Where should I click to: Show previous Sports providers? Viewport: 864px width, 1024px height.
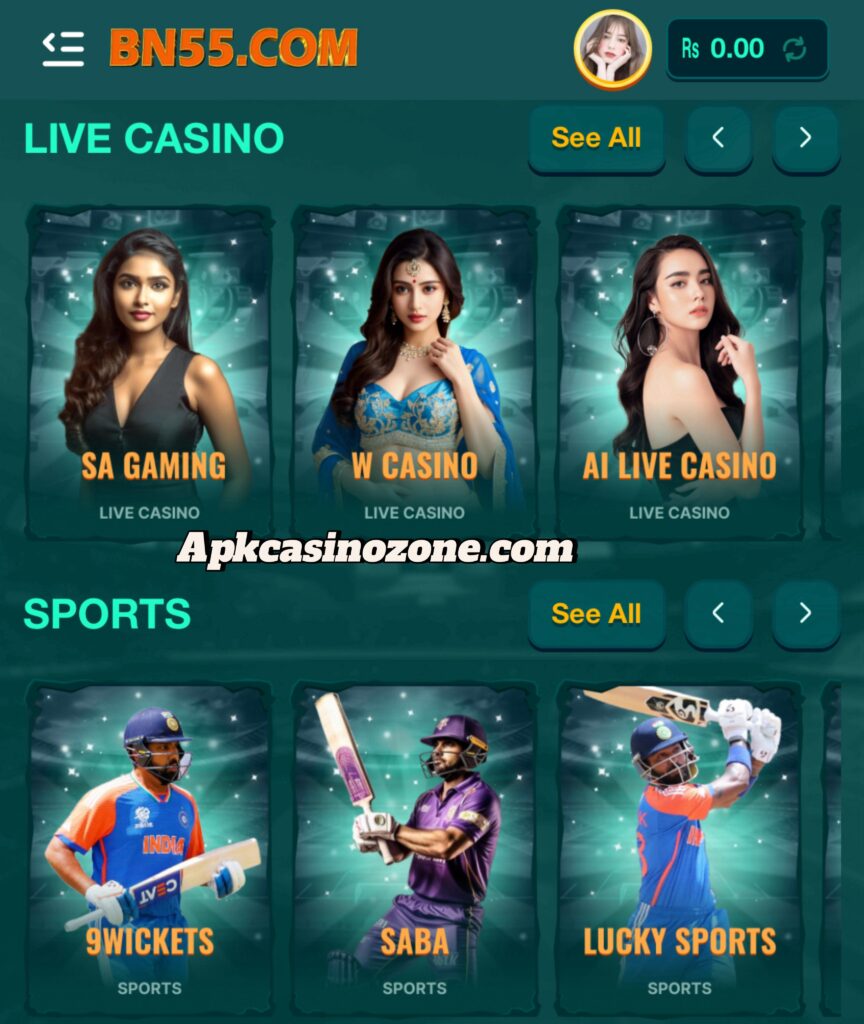pos(718,614)
